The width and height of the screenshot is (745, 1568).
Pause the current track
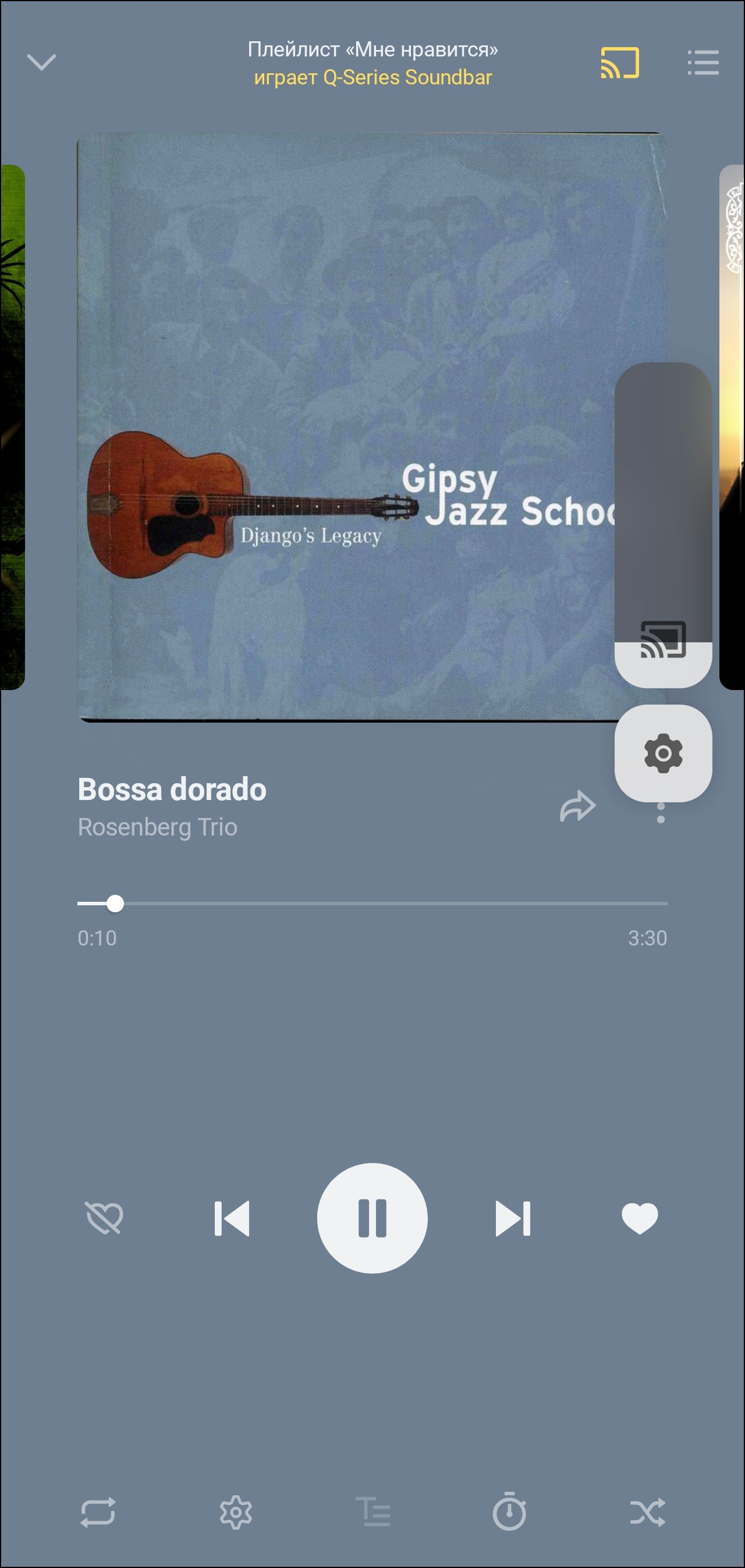(x=372, y=1218)
